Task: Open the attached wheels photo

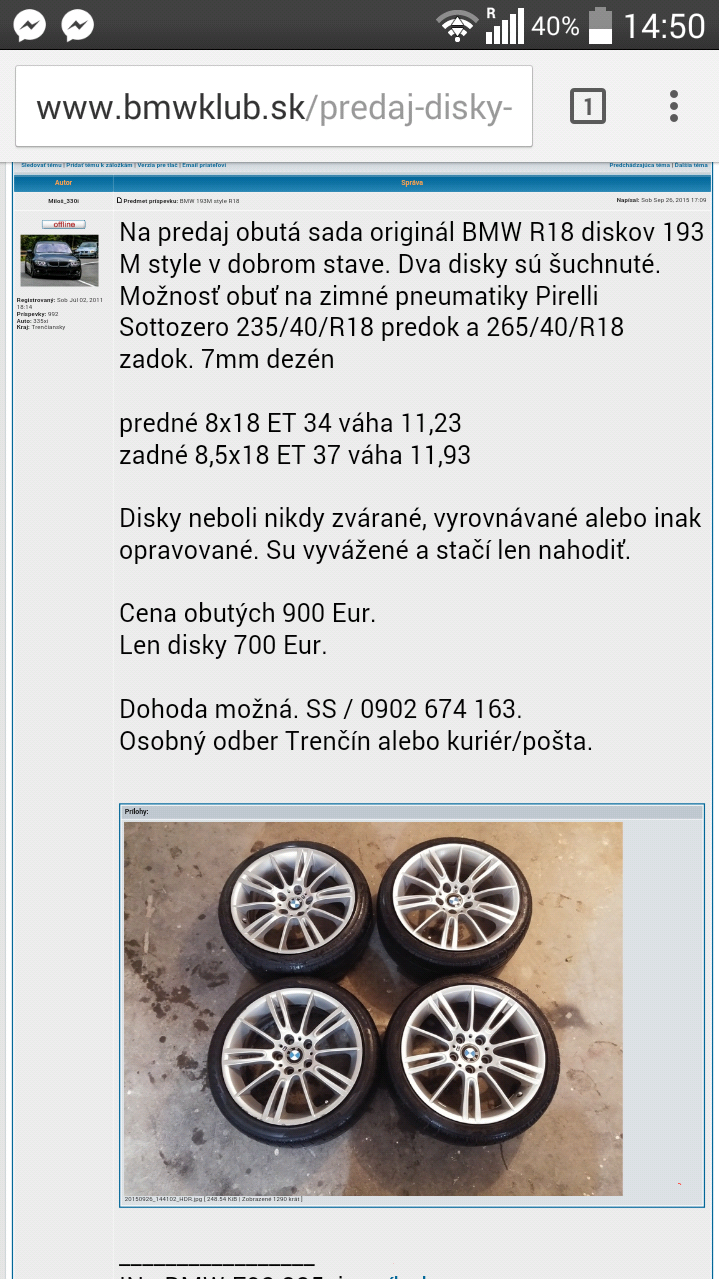Action: click(x=373, y=1008)
